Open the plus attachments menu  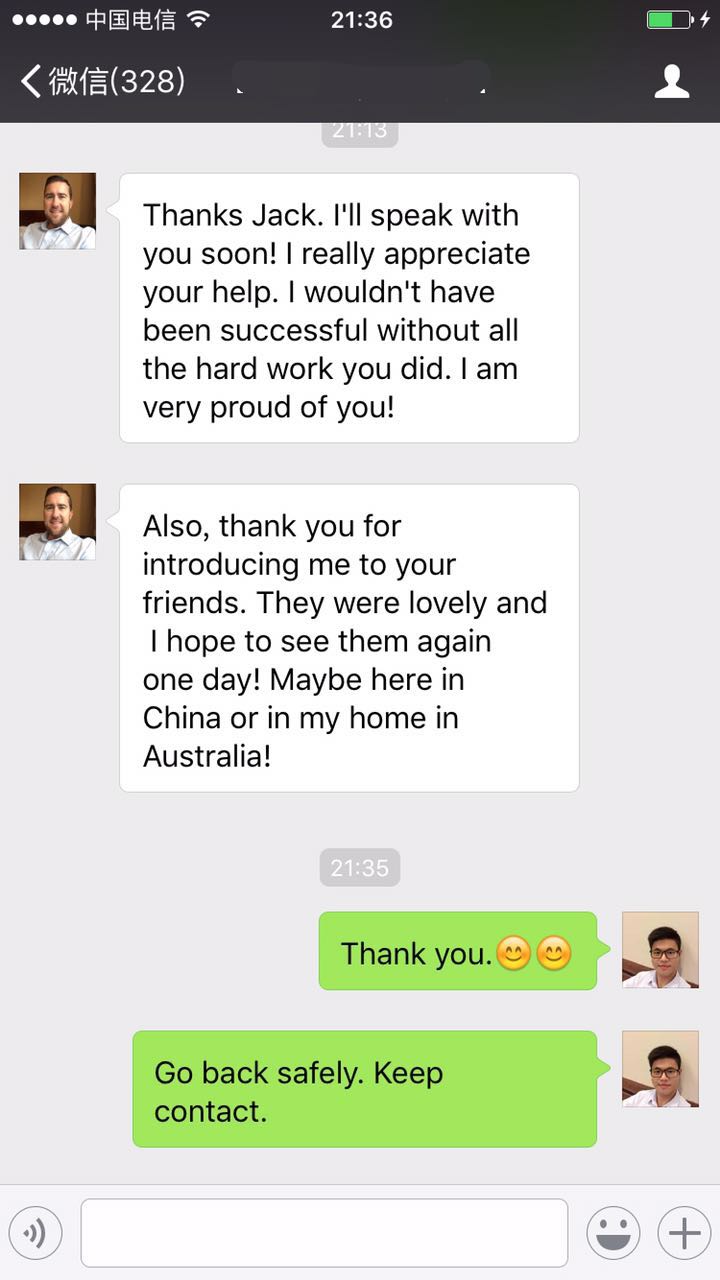tap(684, 1233)
